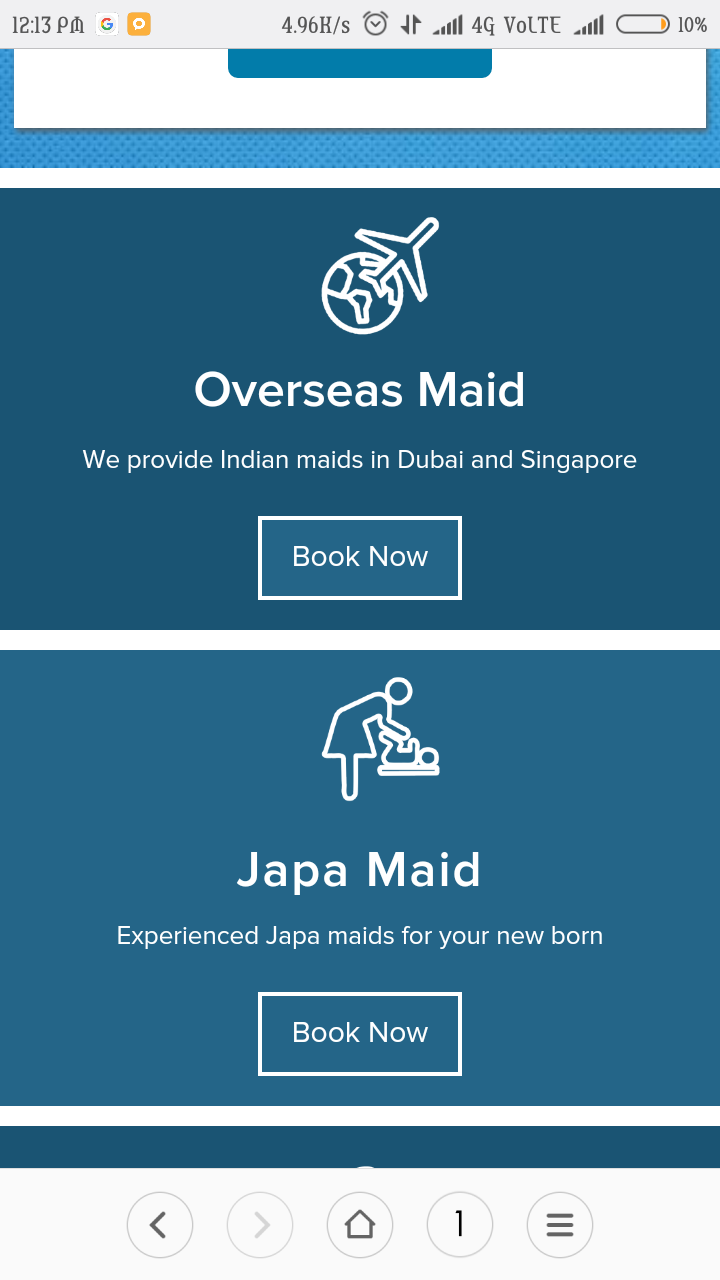Go back to previous page
Viewport: 720px width, 1280px height.
point(159,1223)
